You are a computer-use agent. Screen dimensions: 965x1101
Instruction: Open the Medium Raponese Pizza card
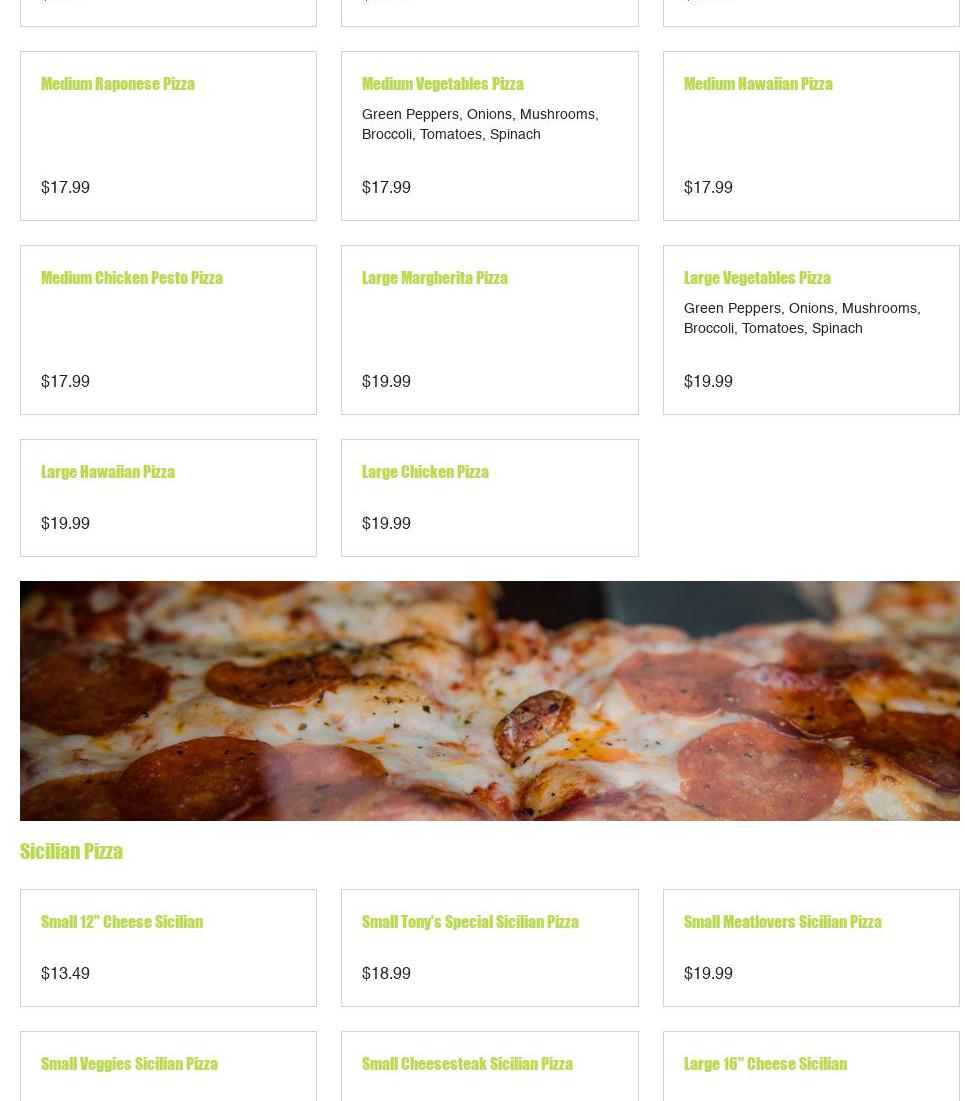click(x=168, y=136)
